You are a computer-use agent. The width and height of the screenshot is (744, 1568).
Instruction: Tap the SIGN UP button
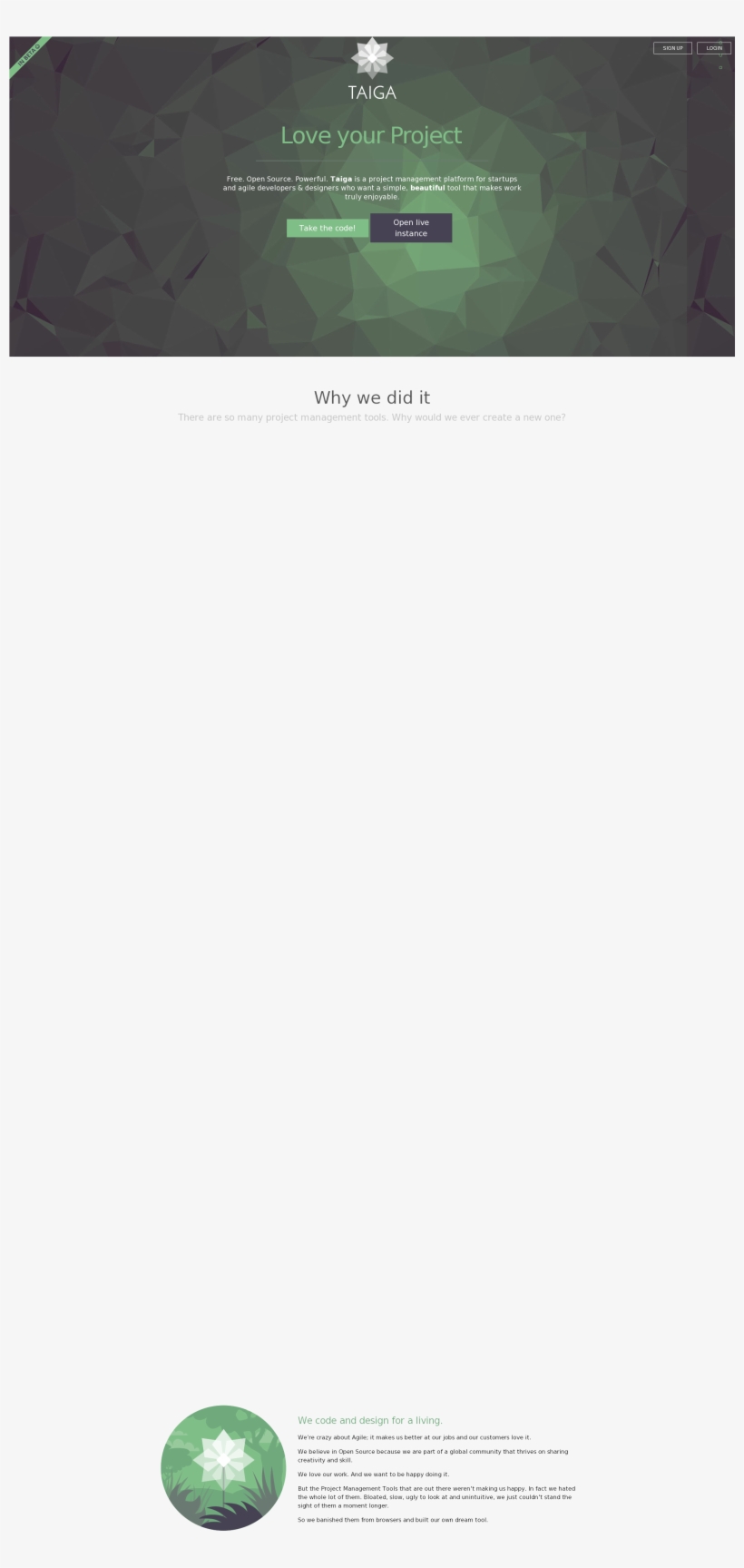click(672, 48)
